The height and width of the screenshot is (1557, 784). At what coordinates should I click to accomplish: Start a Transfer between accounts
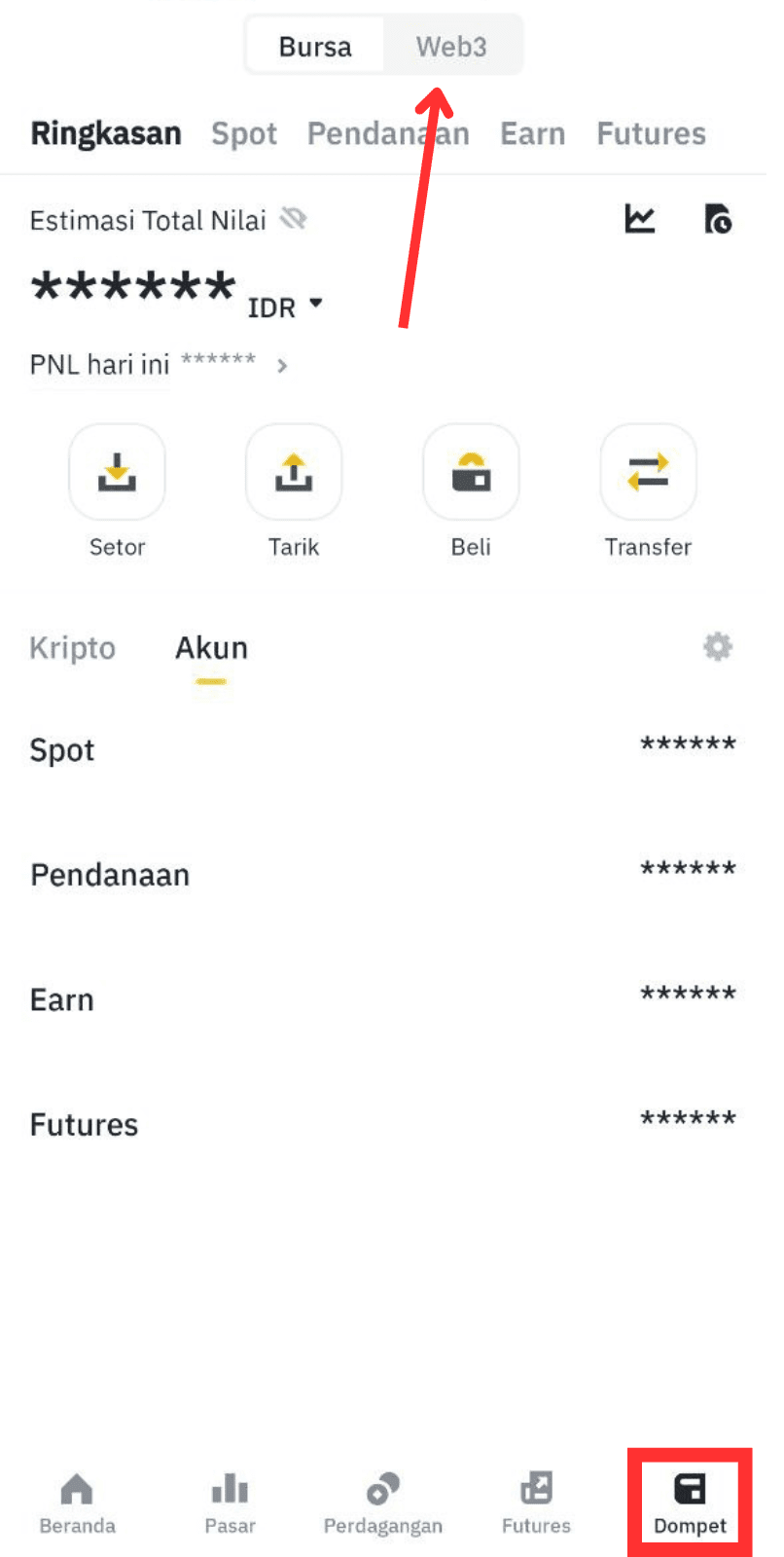click(x=648, y=473)
